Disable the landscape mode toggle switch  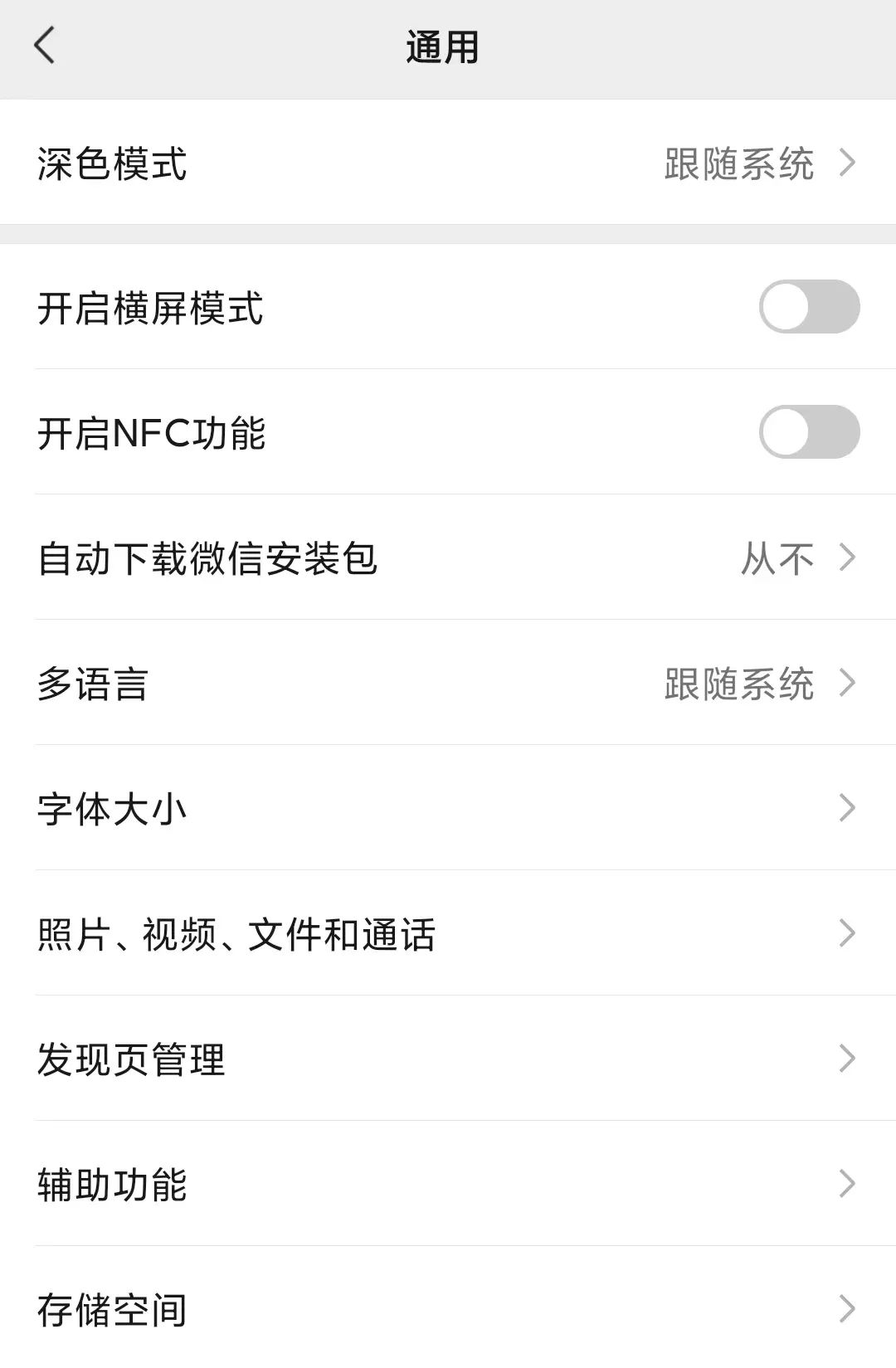click(809, 308)
